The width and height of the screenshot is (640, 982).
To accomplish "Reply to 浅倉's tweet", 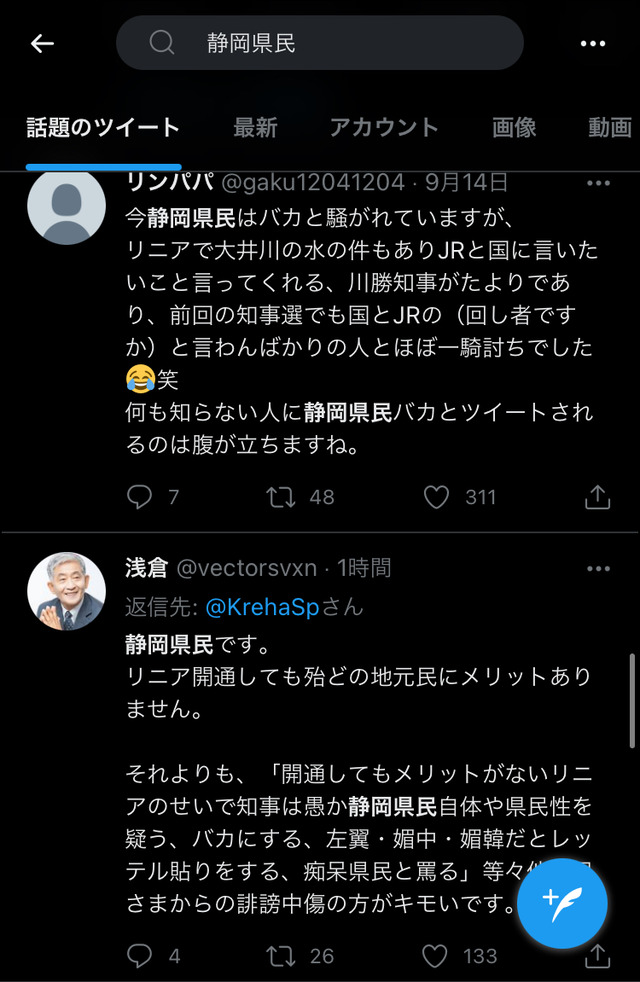I will point(140,955).
